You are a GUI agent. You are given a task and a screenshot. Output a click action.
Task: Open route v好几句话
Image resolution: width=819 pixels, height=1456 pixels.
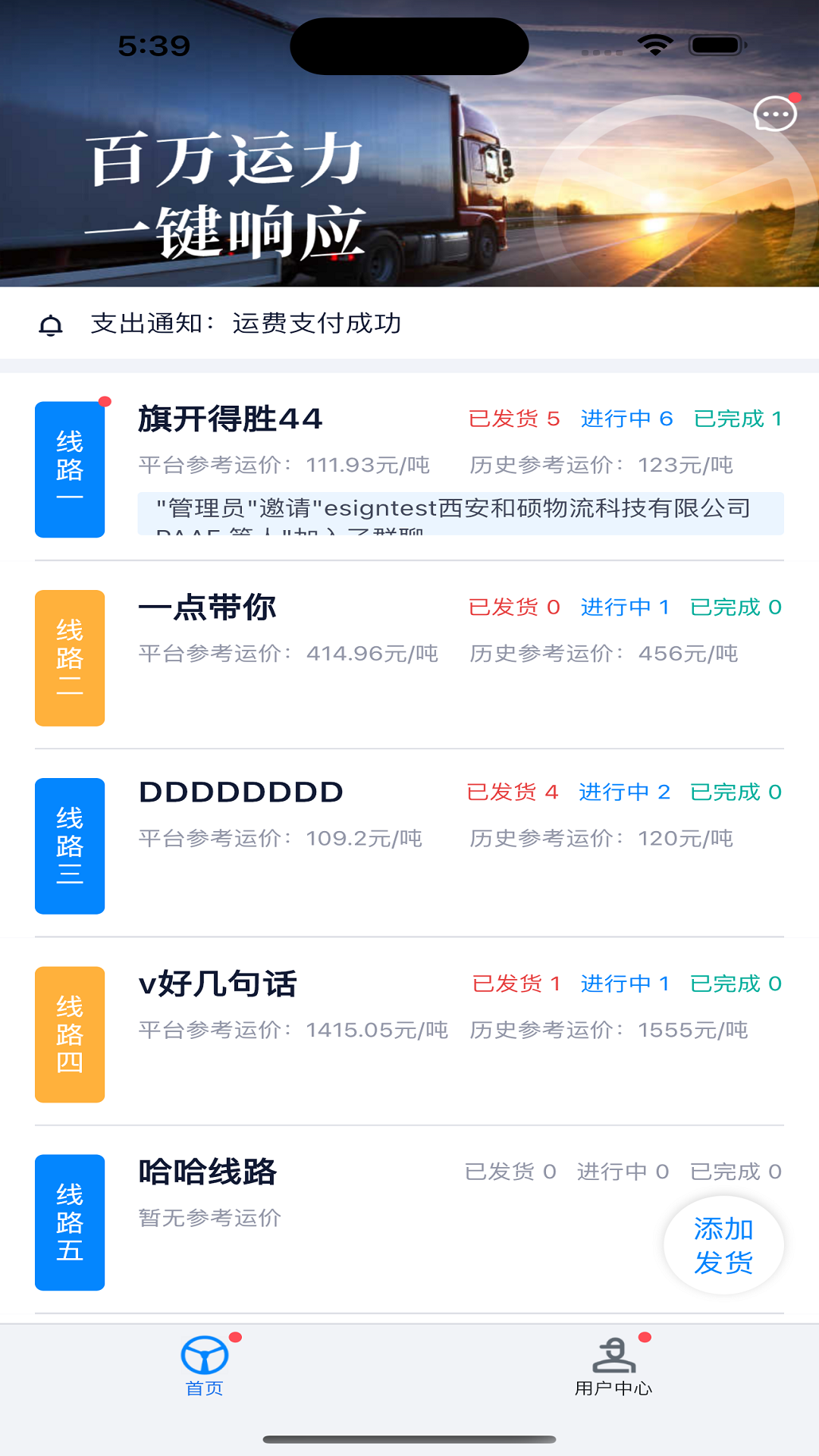pos(218,984)
